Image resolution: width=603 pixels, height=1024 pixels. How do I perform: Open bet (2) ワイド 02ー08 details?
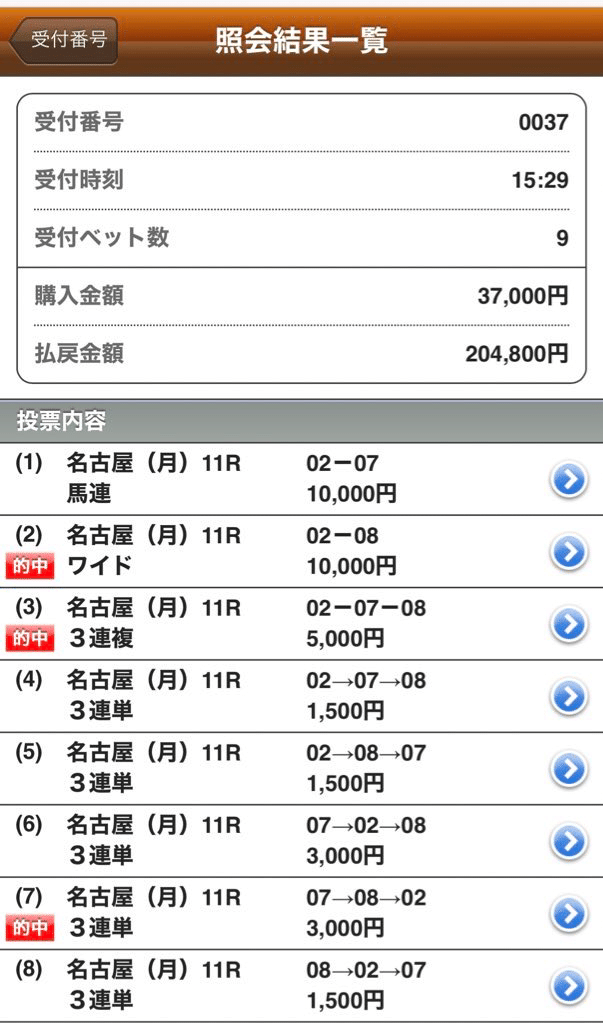(301, 551)
